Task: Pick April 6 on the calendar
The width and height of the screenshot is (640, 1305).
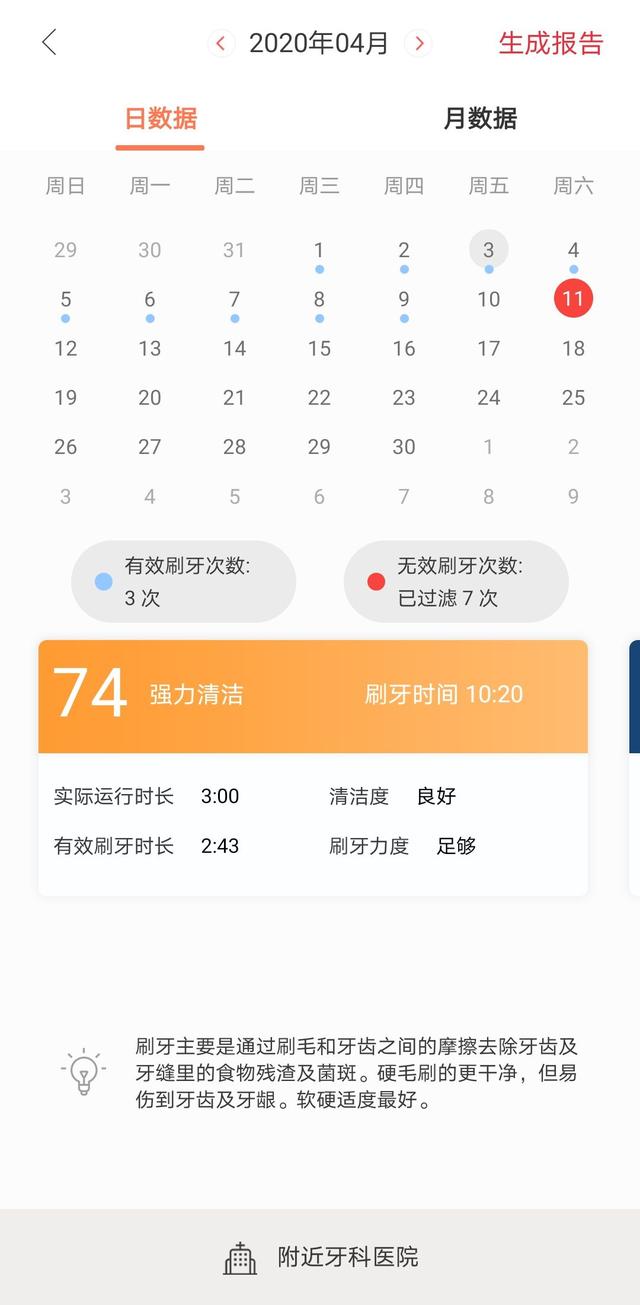Action: [x=150, y=299]
